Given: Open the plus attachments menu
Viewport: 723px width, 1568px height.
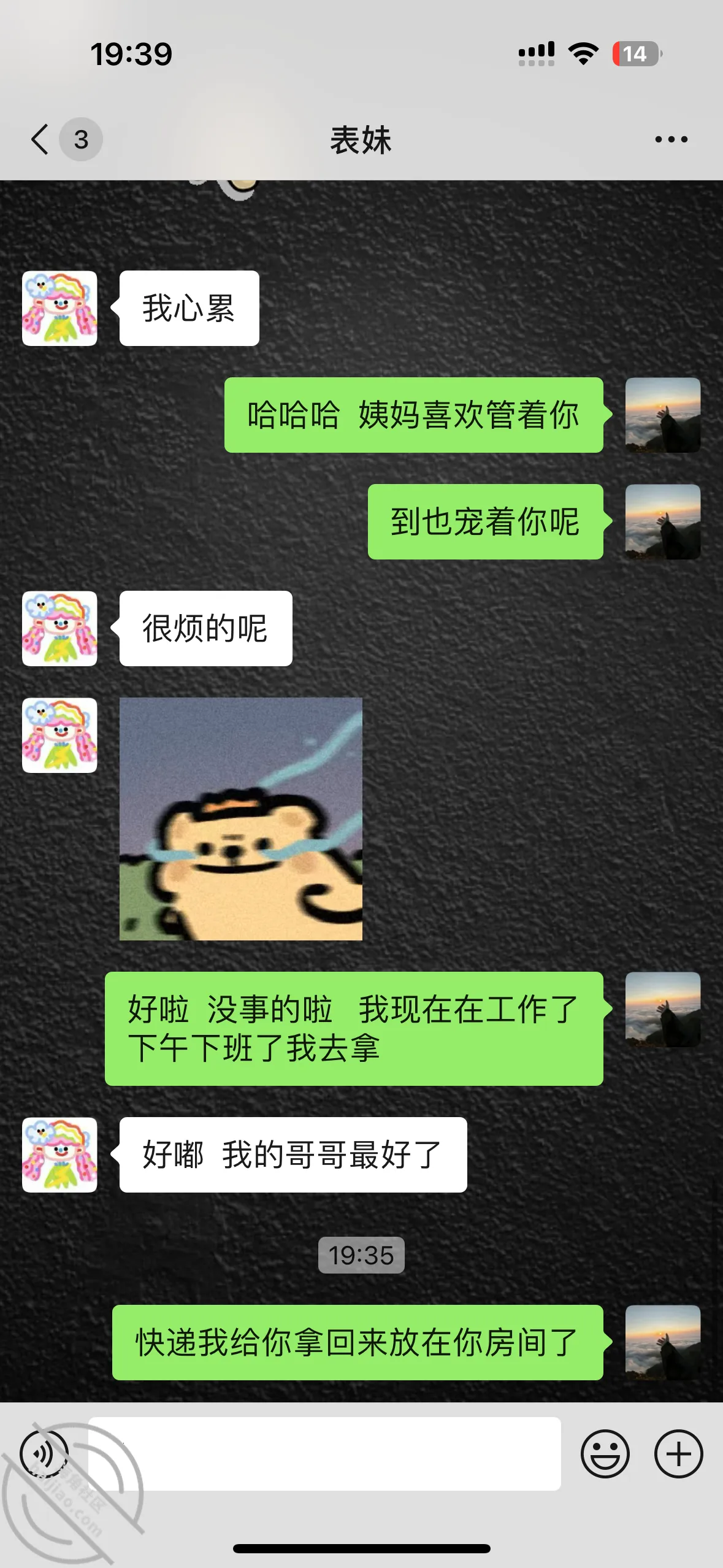Looking at the screenshot, I should pyautogui.click(x=678, y=1453).
